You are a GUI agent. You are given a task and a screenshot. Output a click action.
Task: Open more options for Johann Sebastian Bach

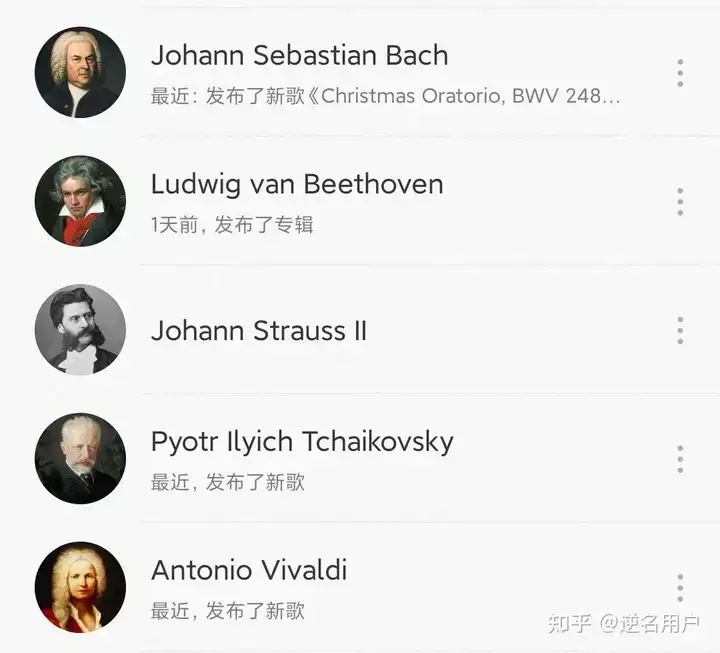coord(680,73)
